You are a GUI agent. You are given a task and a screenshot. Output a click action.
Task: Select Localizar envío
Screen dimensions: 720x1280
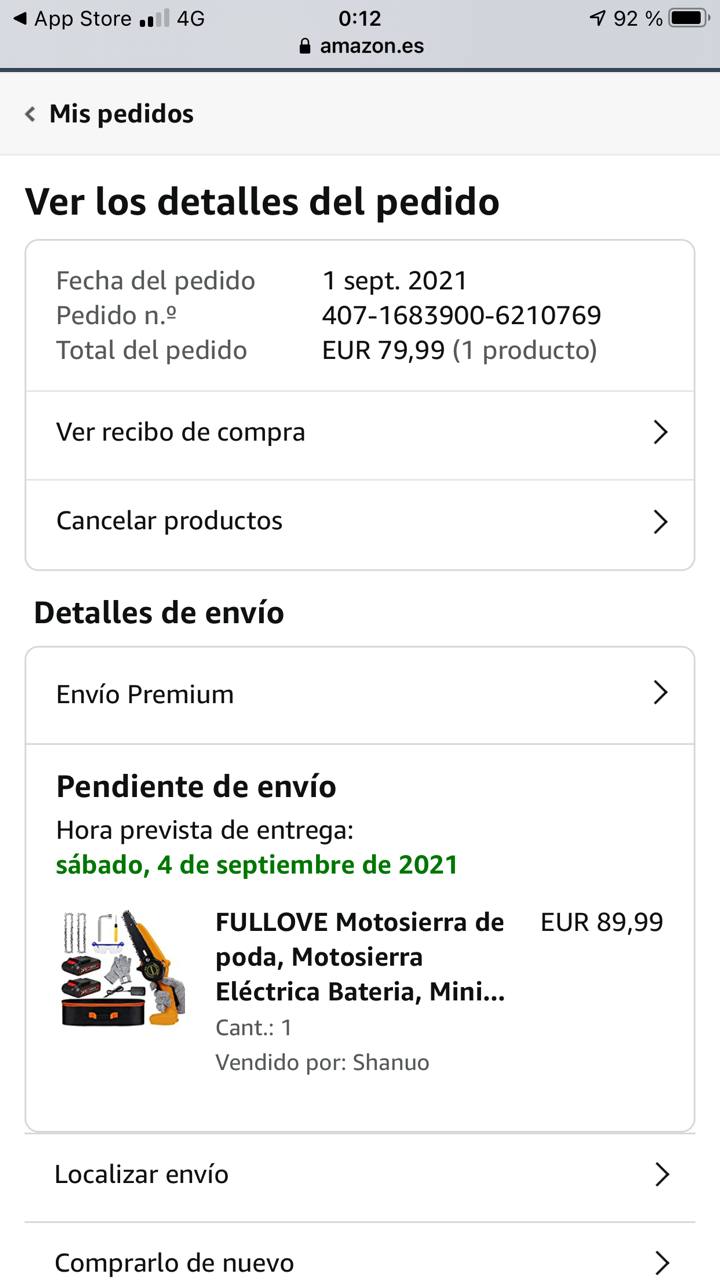click(360, 1174)
